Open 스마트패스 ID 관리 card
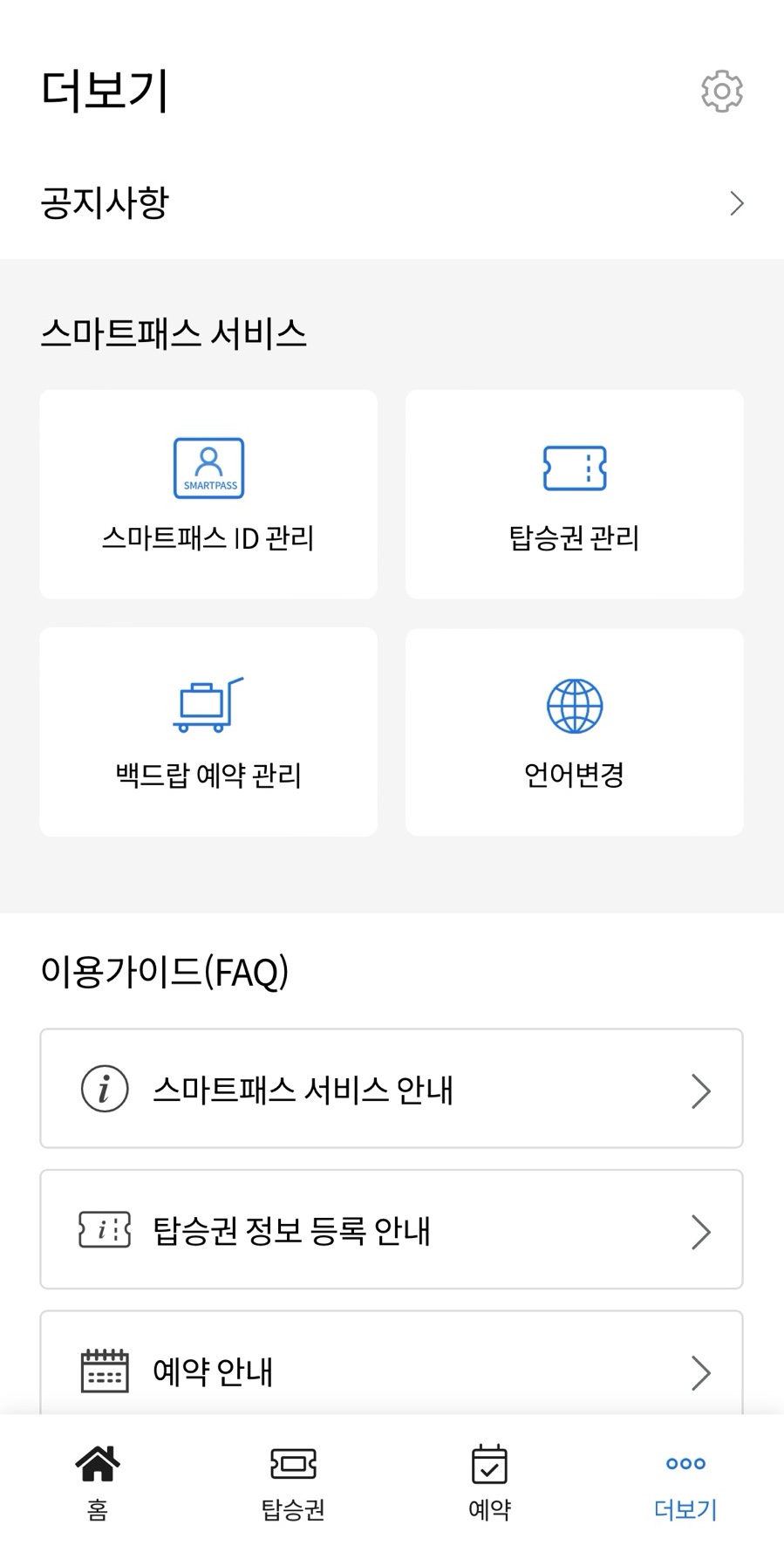The image size is (784, 1559). 208,494
